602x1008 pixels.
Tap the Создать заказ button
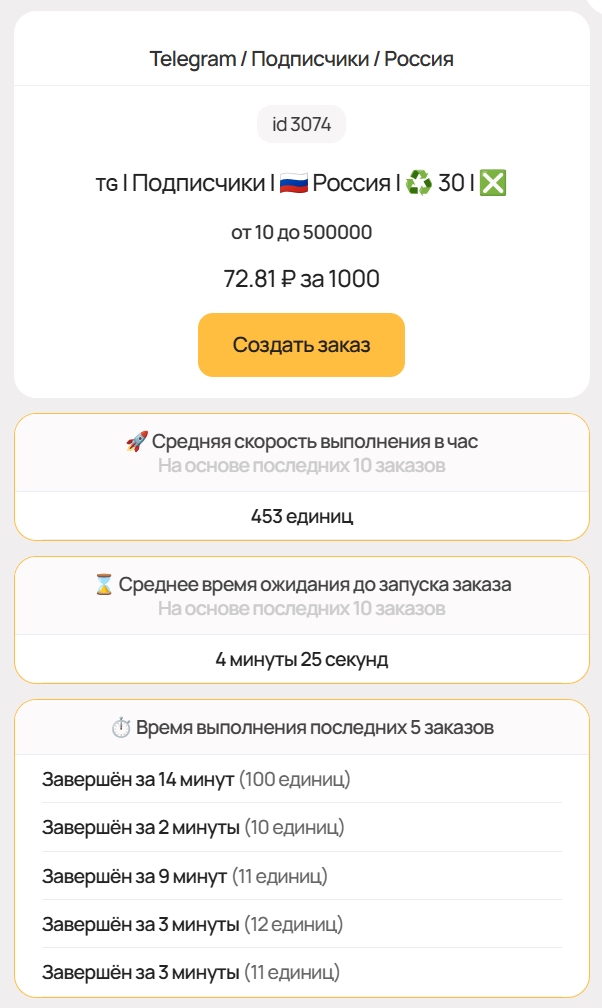301,345
